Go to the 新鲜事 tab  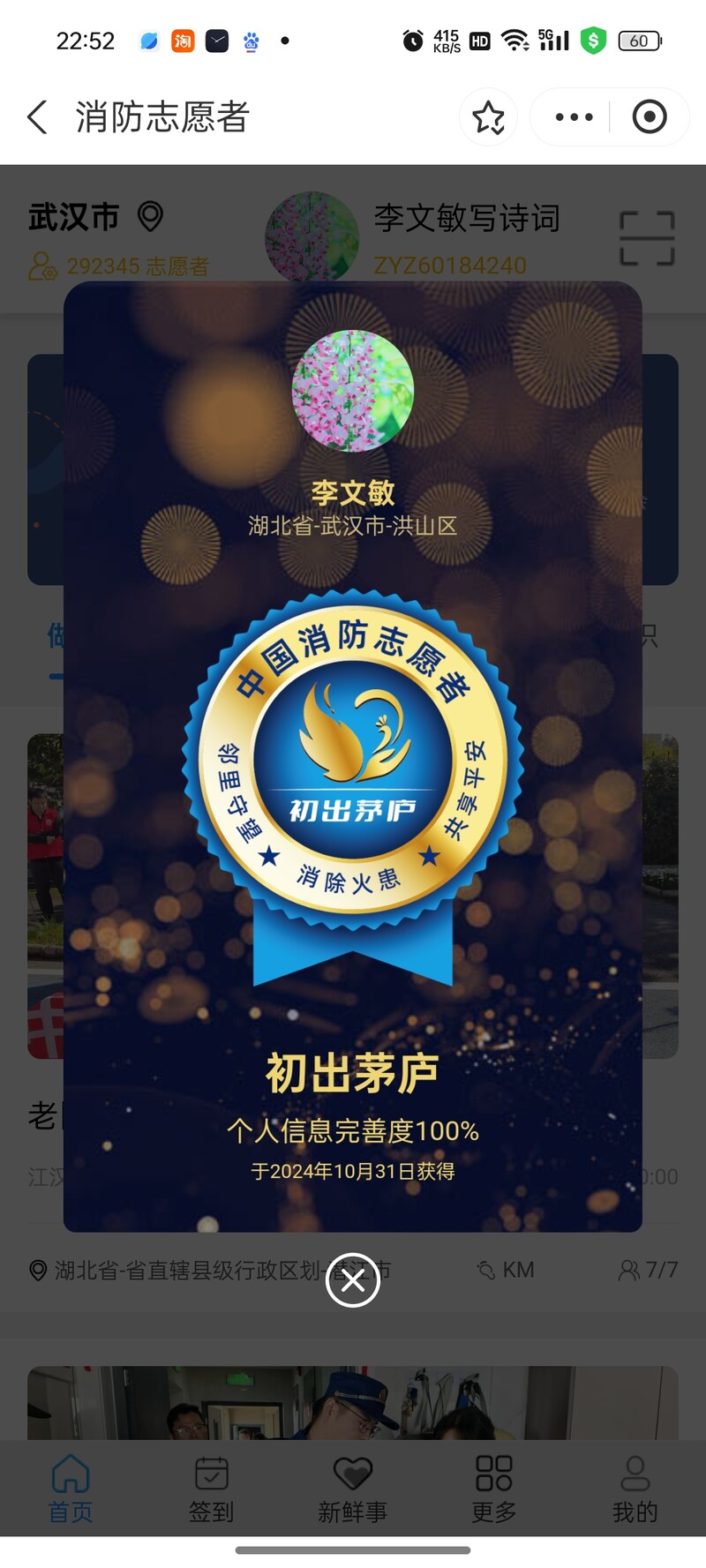353,1489
